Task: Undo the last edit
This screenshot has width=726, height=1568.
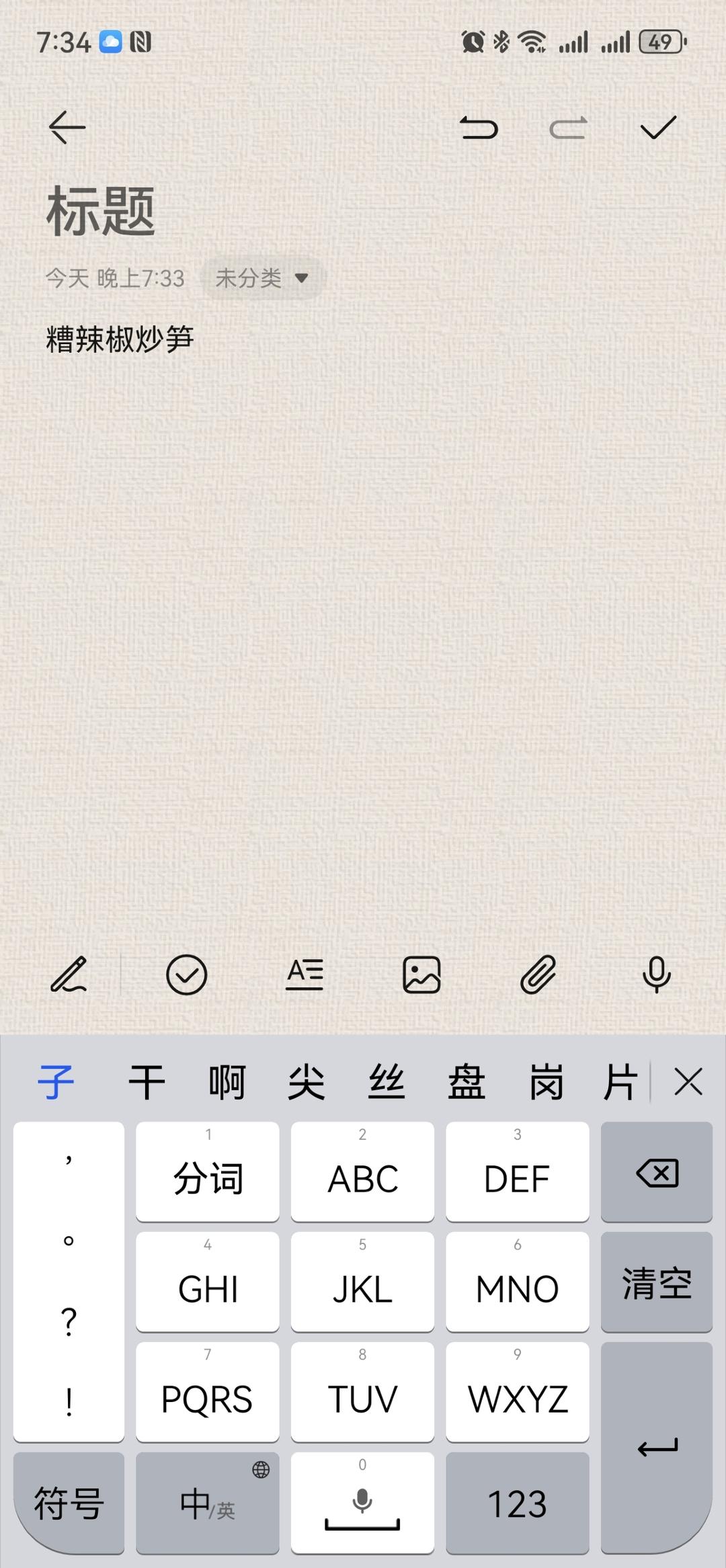Action: [479, 127]
